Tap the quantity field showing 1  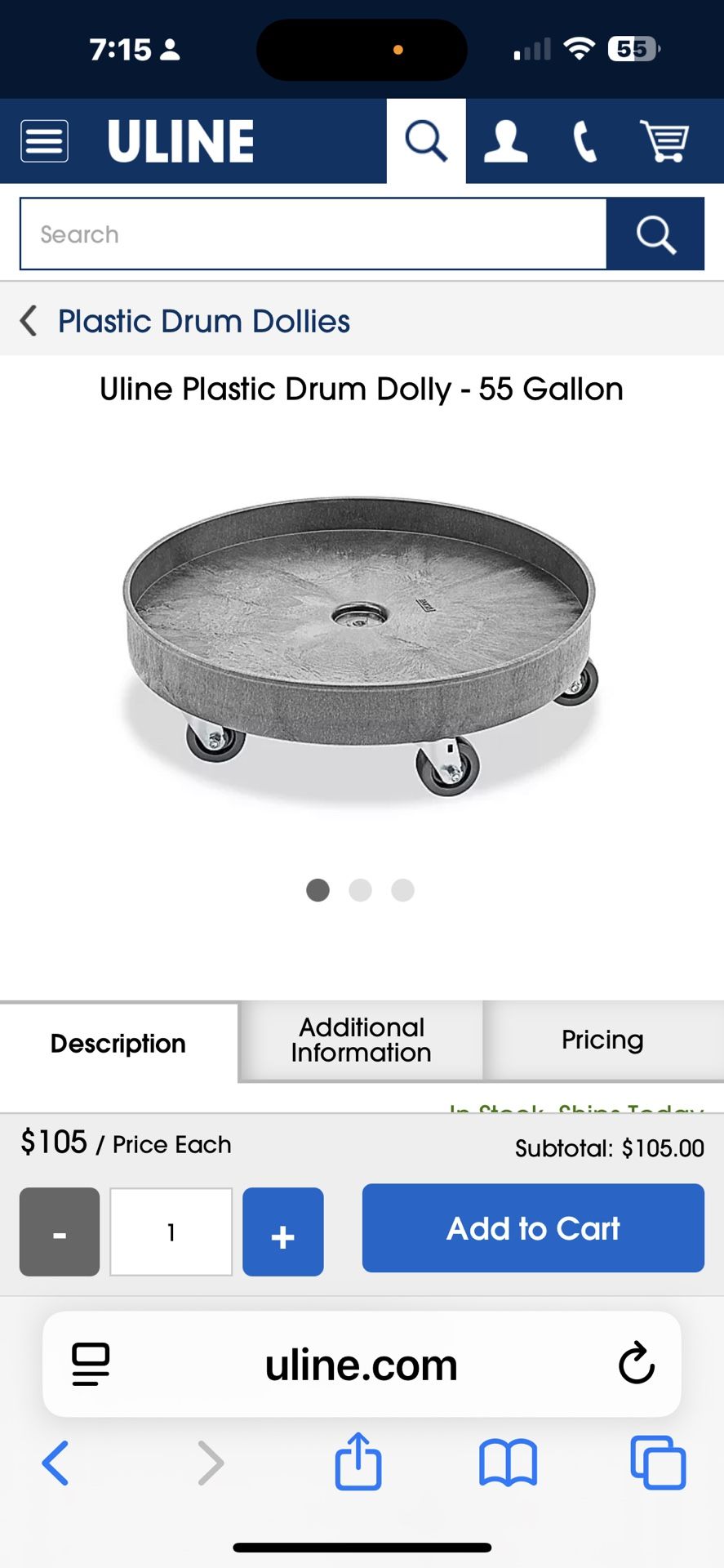pyautogui.click(x=171, y=1232)
